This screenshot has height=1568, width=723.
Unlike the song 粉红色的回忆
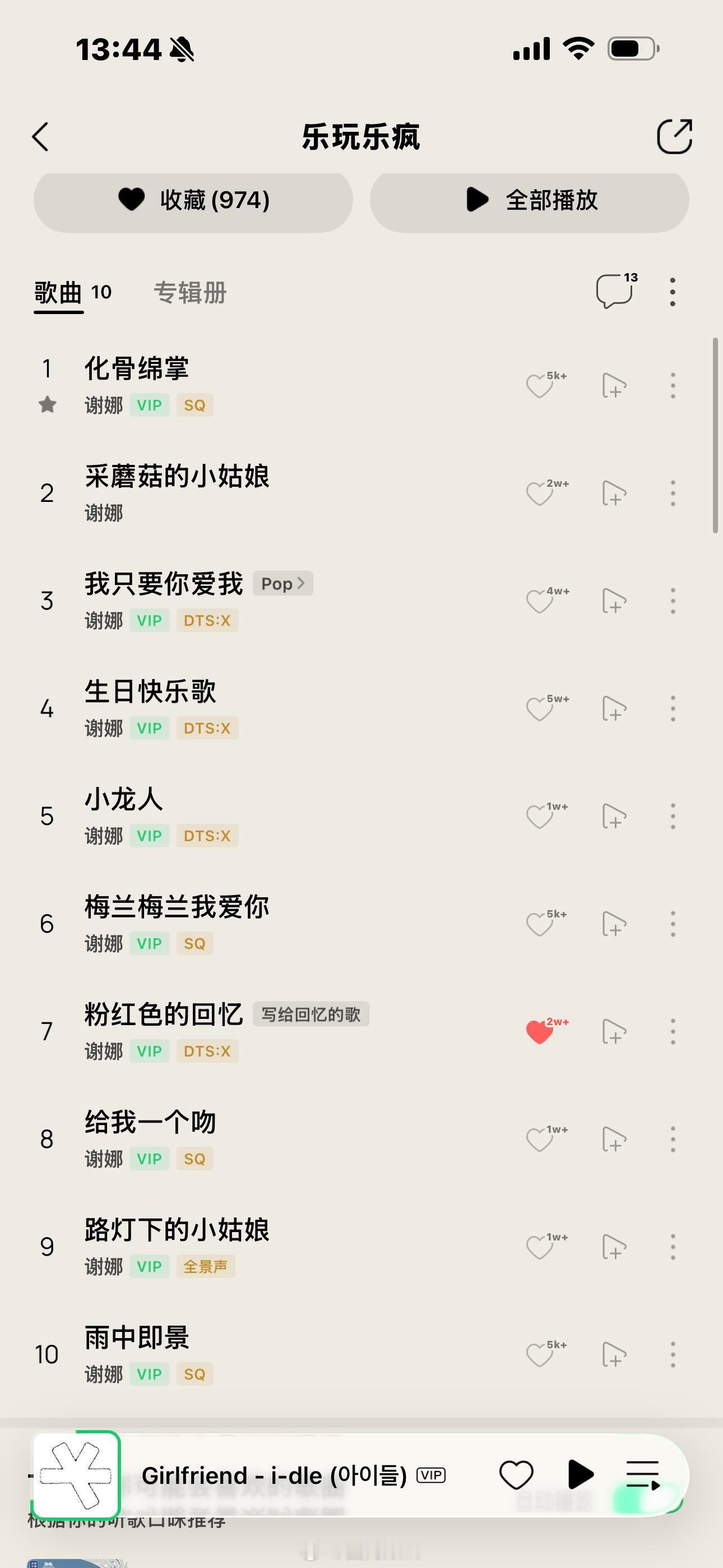tap(539, 1032)
